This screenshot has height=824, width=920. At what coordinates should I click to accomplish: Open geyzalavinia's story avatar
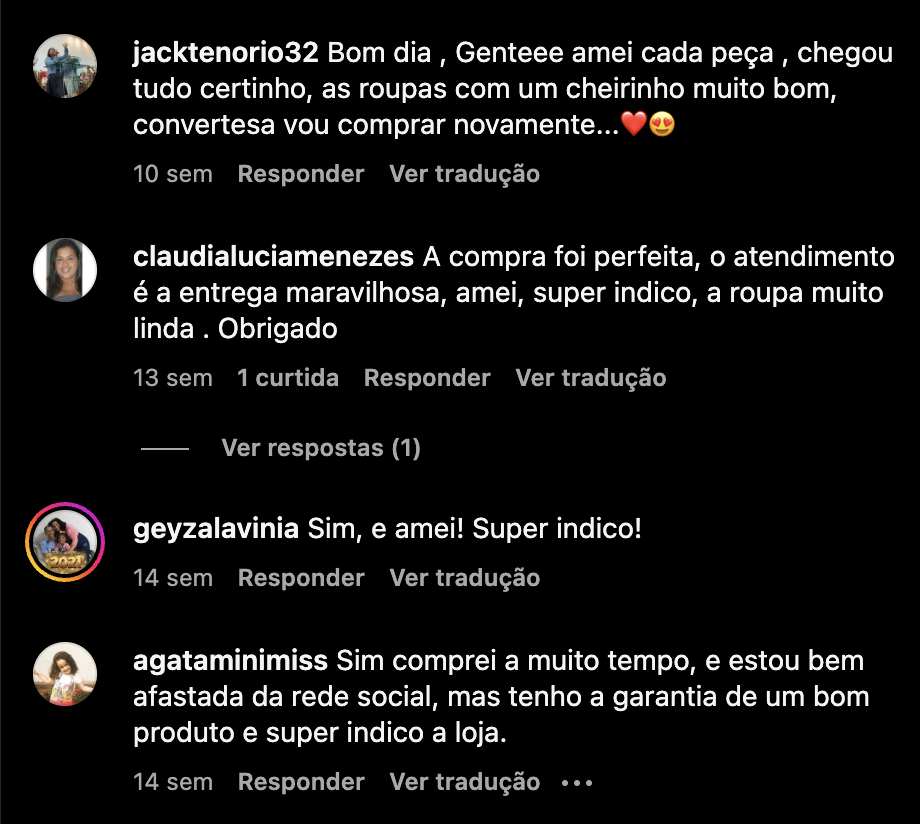coord(65,543)
